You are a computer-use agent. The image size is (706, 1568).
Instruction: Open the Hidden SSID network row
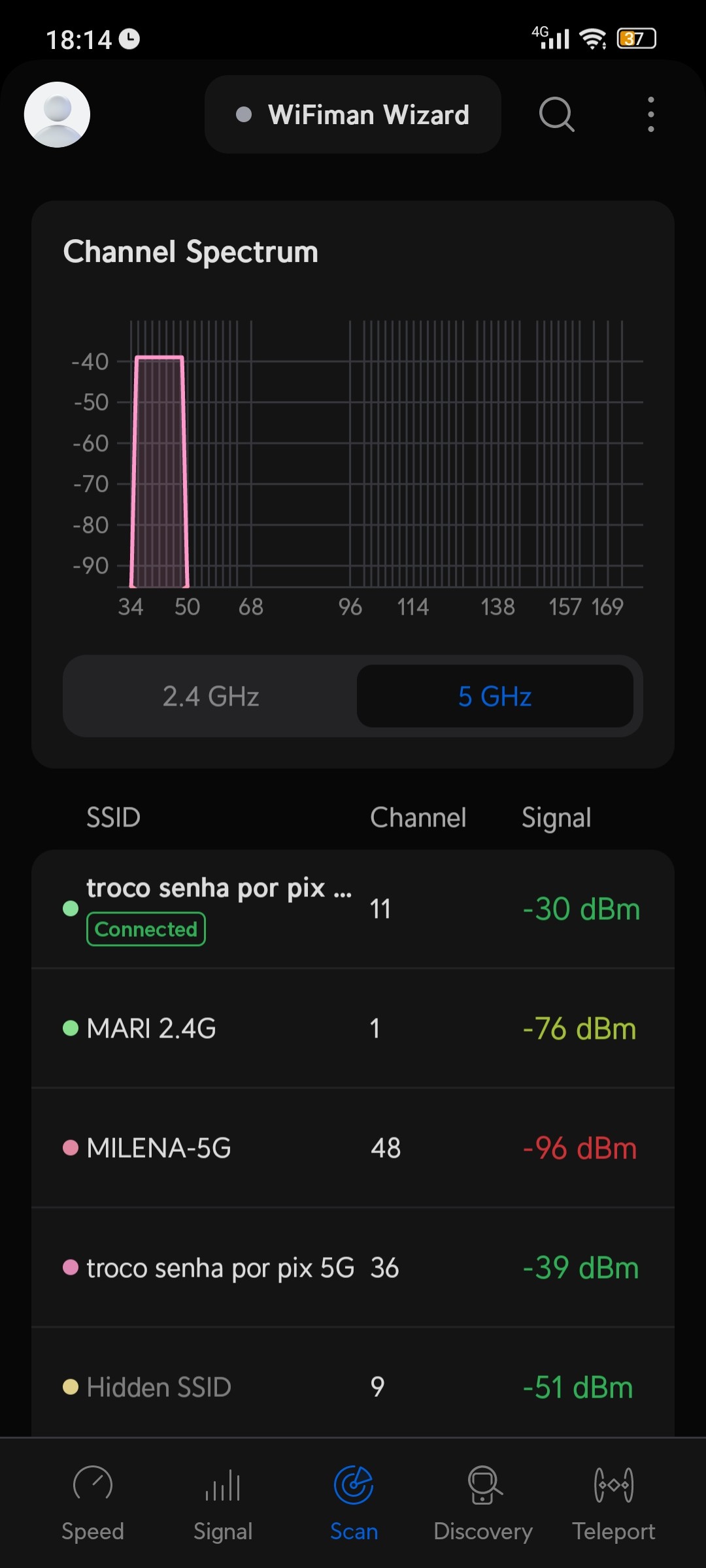click(x=353, y=1385)
